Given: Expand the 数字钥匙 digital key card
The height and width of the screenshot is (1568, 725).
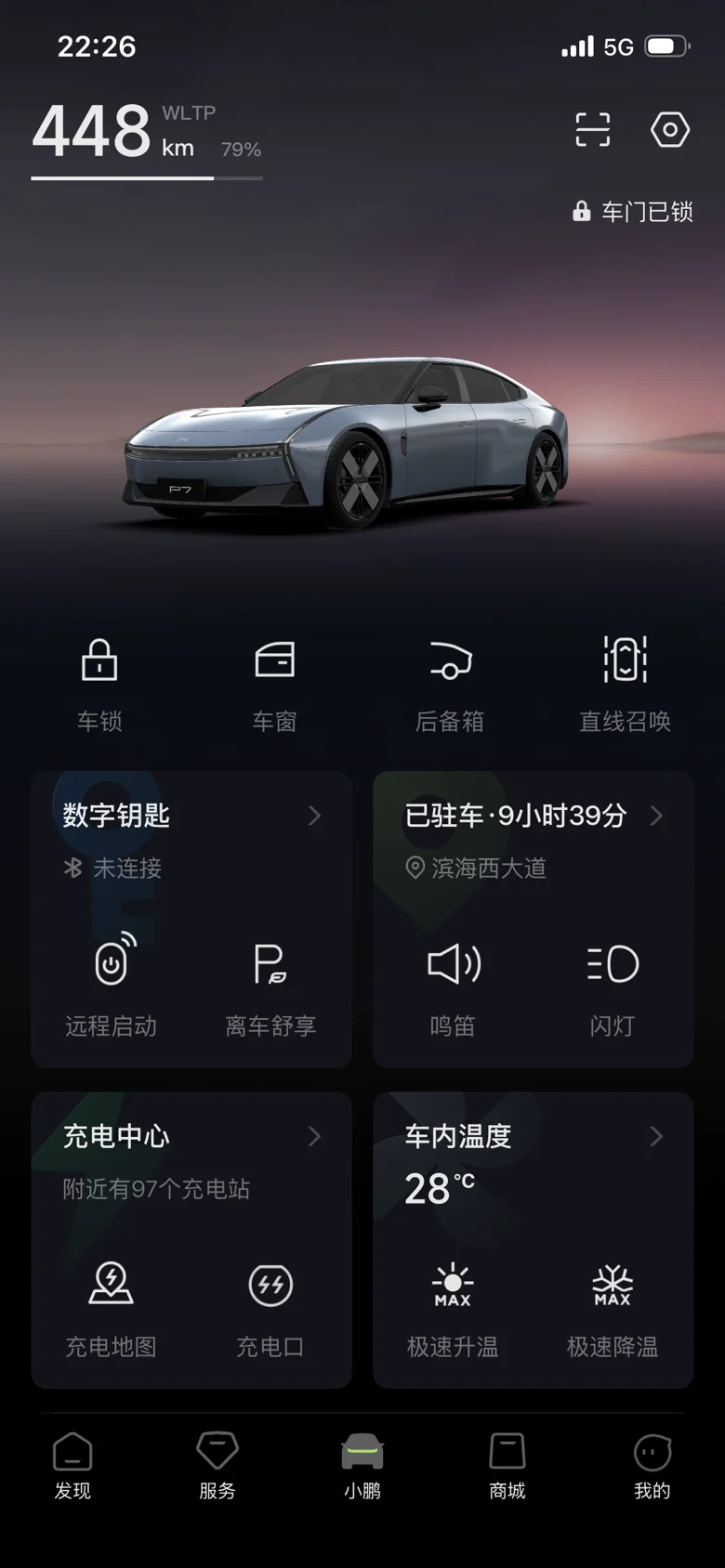Looking at the screenshot, I should click(314, 816).
